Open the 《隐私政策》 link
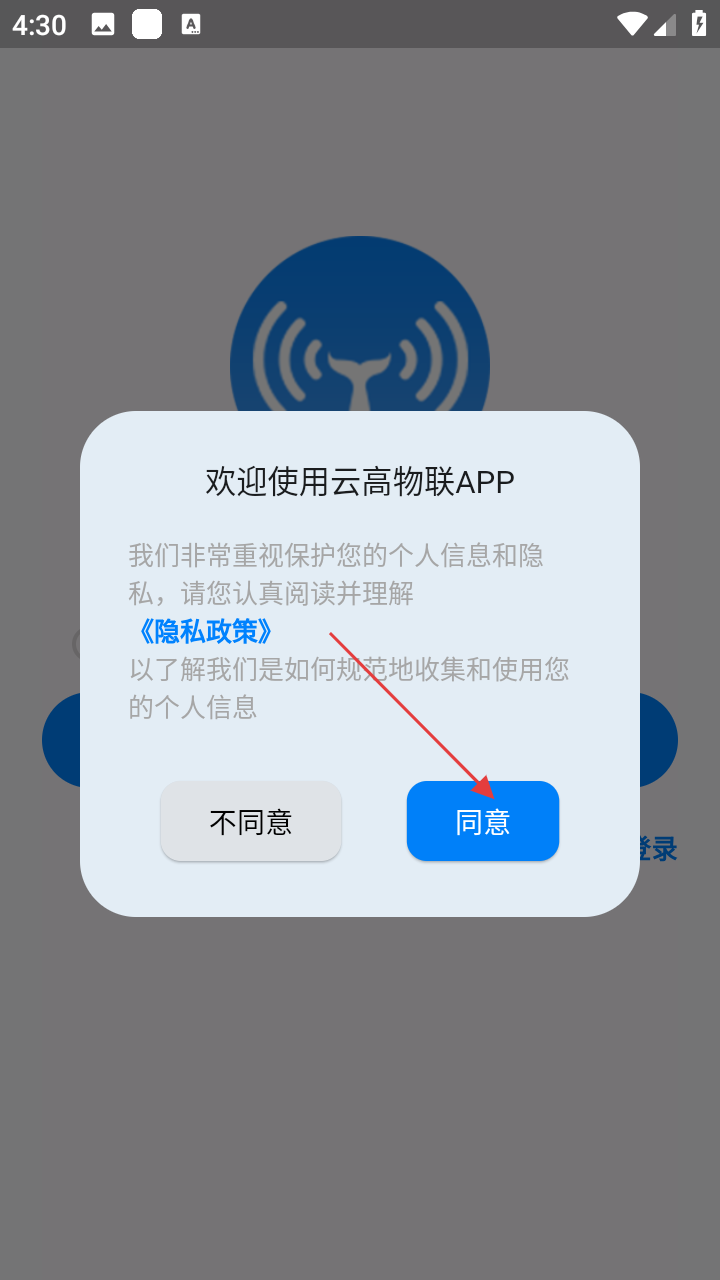The height and width of the screenshot is (1280, 720). click(x=204, y=632)
